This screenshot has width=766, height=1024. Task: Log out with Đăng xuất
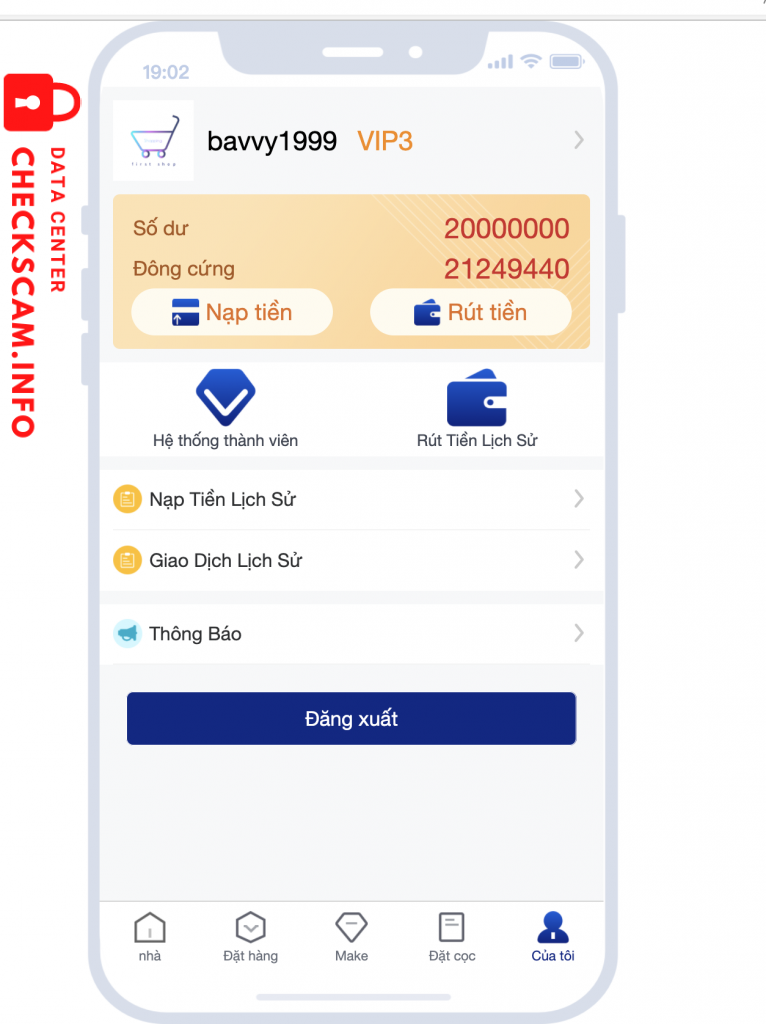tap(351, 718)
